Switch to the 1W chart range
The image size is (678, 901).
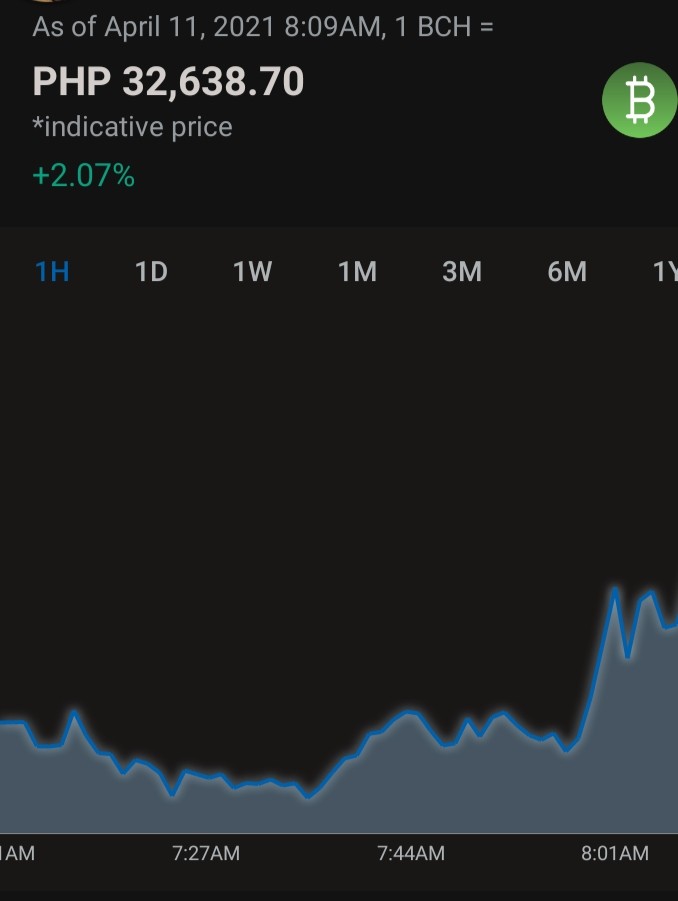point(252,271)
